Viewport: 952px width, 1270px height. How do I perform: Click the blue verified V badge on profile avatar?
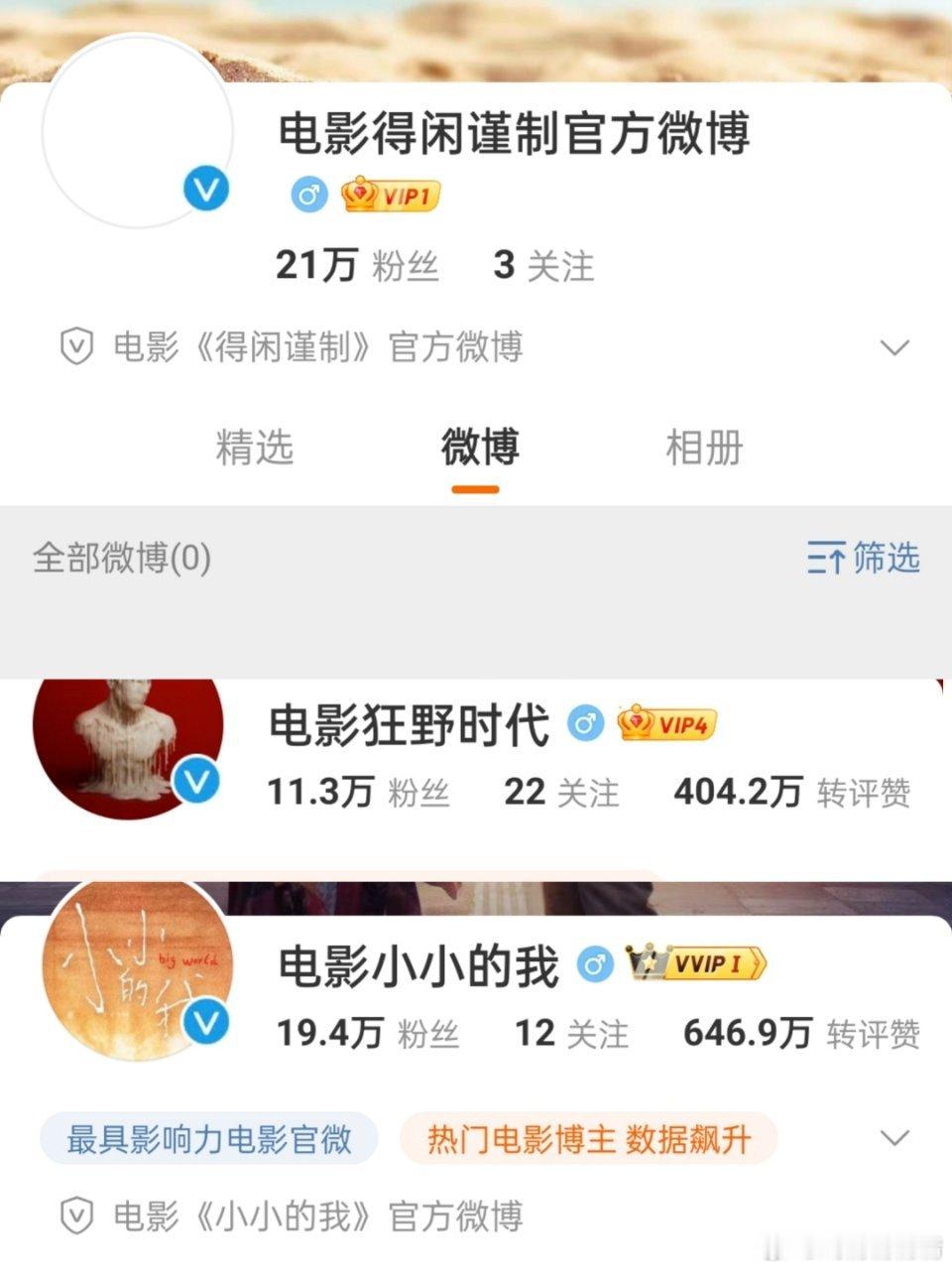(x=204, y=189)
